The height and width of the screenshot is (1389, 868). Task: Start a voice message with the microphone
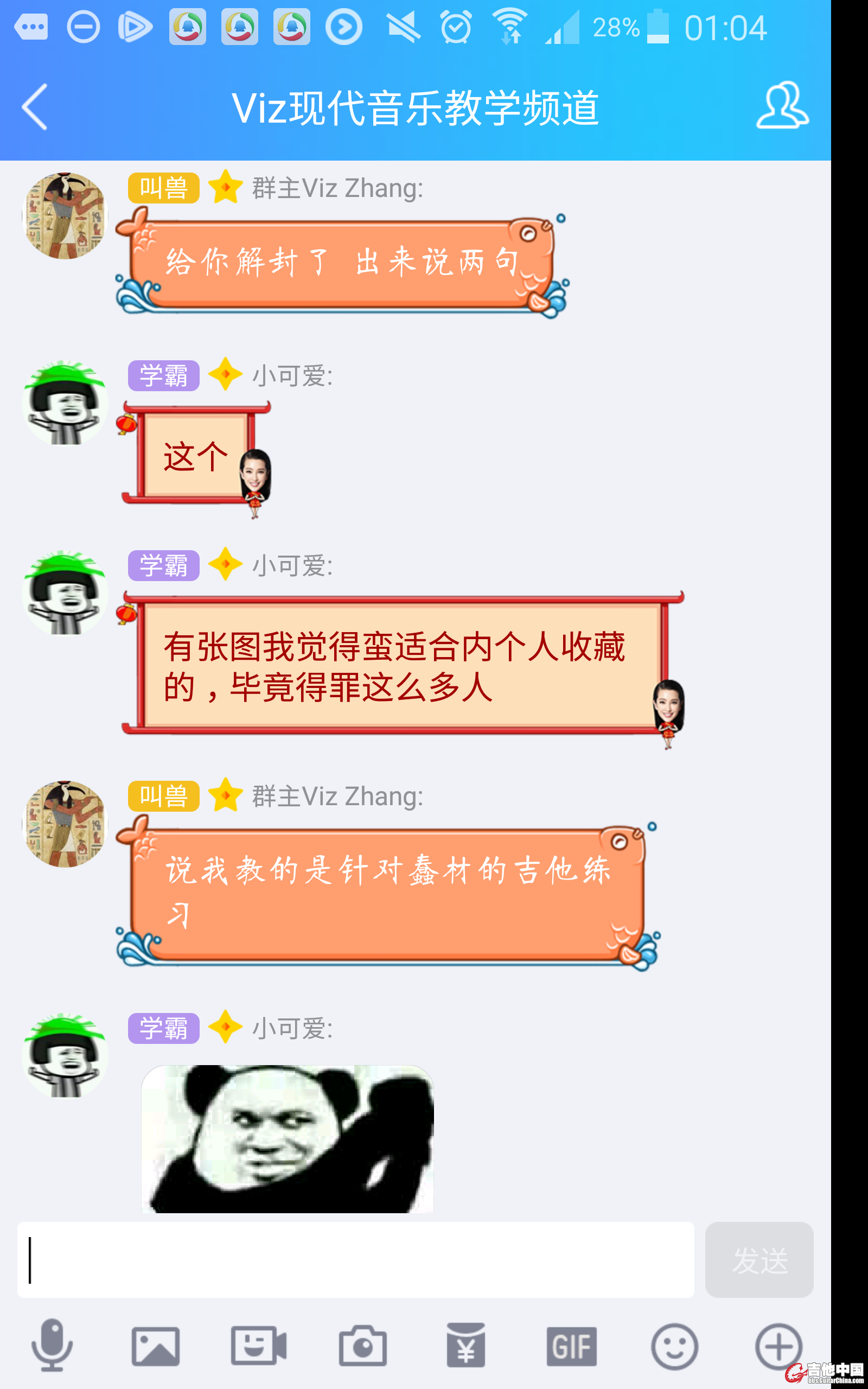click(52, 1346)
